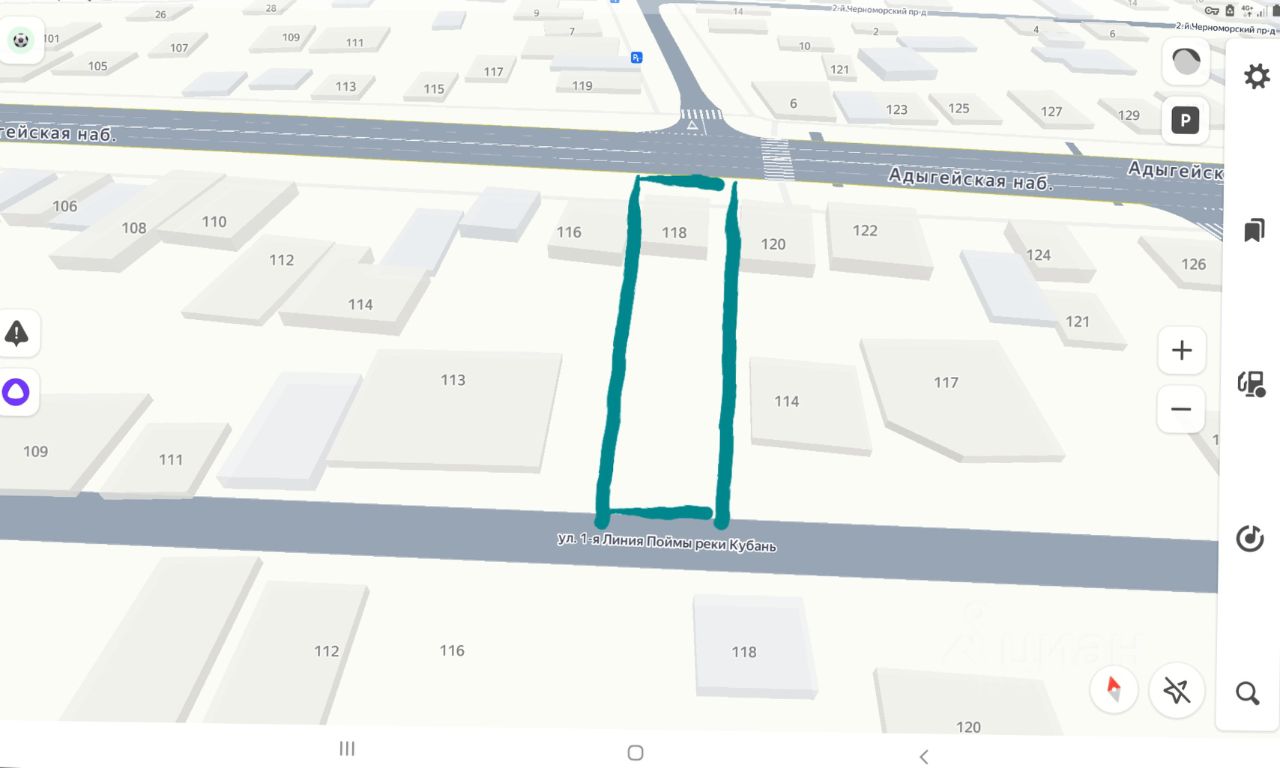Go back with the system back button
Viewport: 1280px width, 768px height.
(x=924, y=756)
